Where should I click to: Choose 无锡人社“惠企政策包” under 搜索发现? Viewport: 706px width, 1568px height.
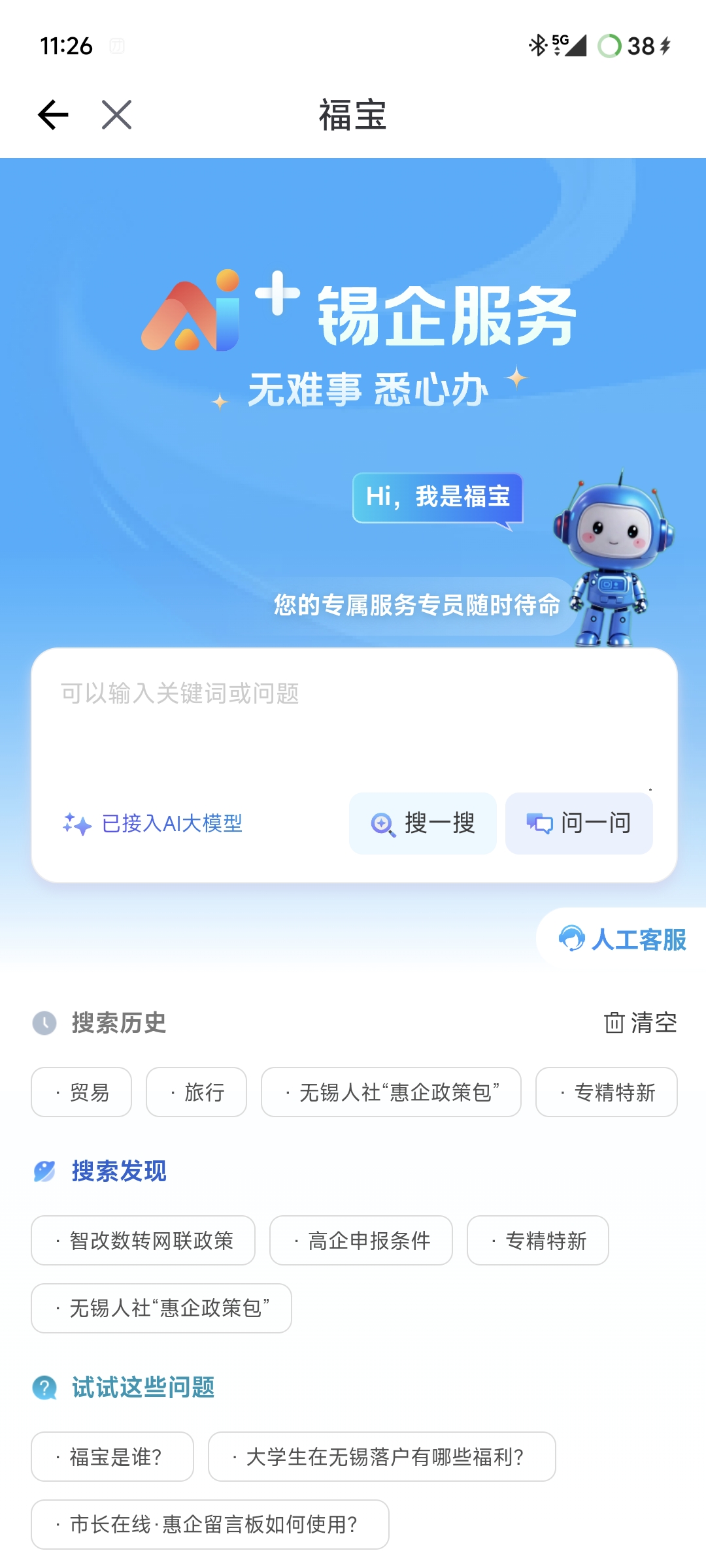[x=161, y=1309]
